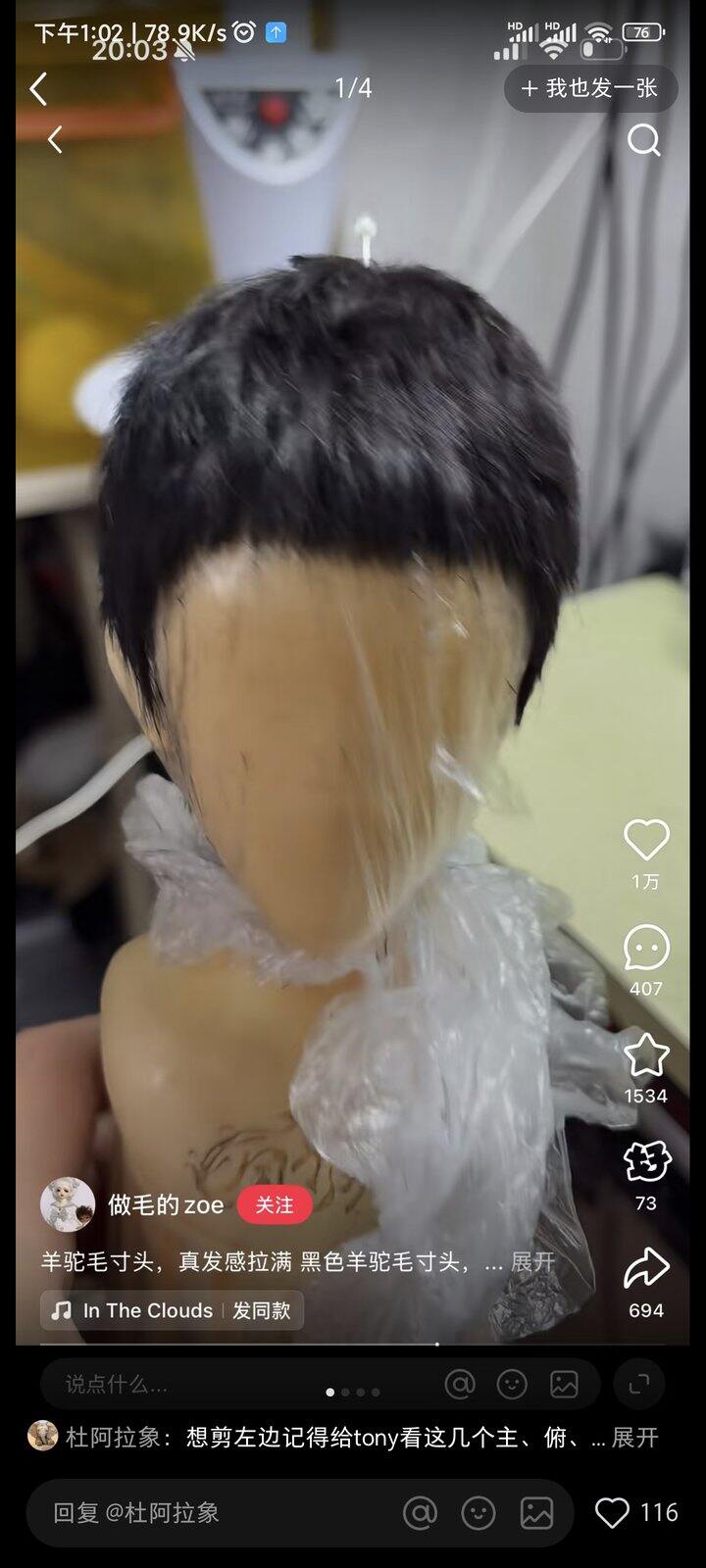Mention someone with the @ icon in reply
This screenshot has height=1568, width=706.
420,1513
